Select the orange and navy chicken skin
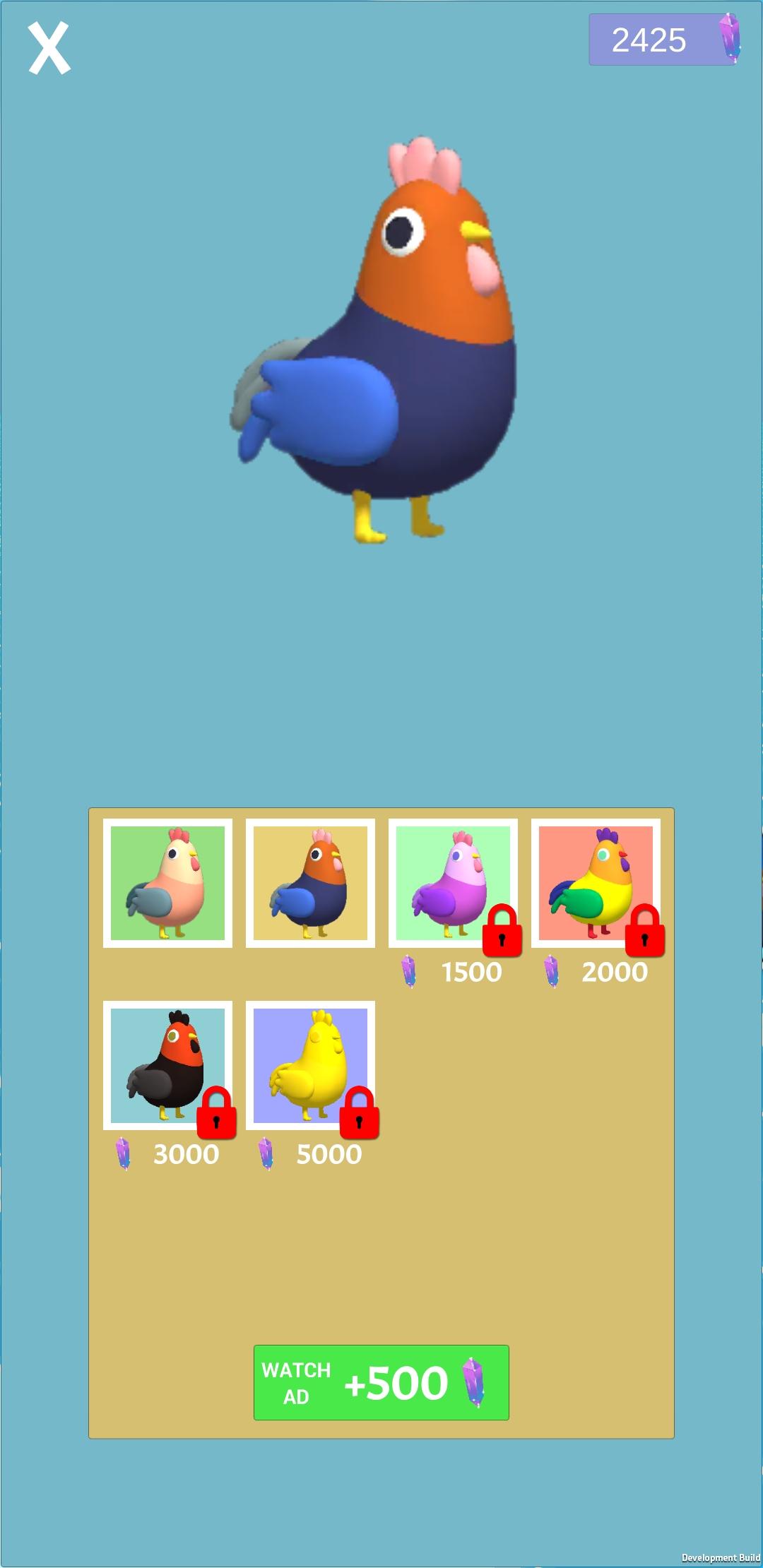The width and height of the screenshot is (763, 1568). click(310, 883)
